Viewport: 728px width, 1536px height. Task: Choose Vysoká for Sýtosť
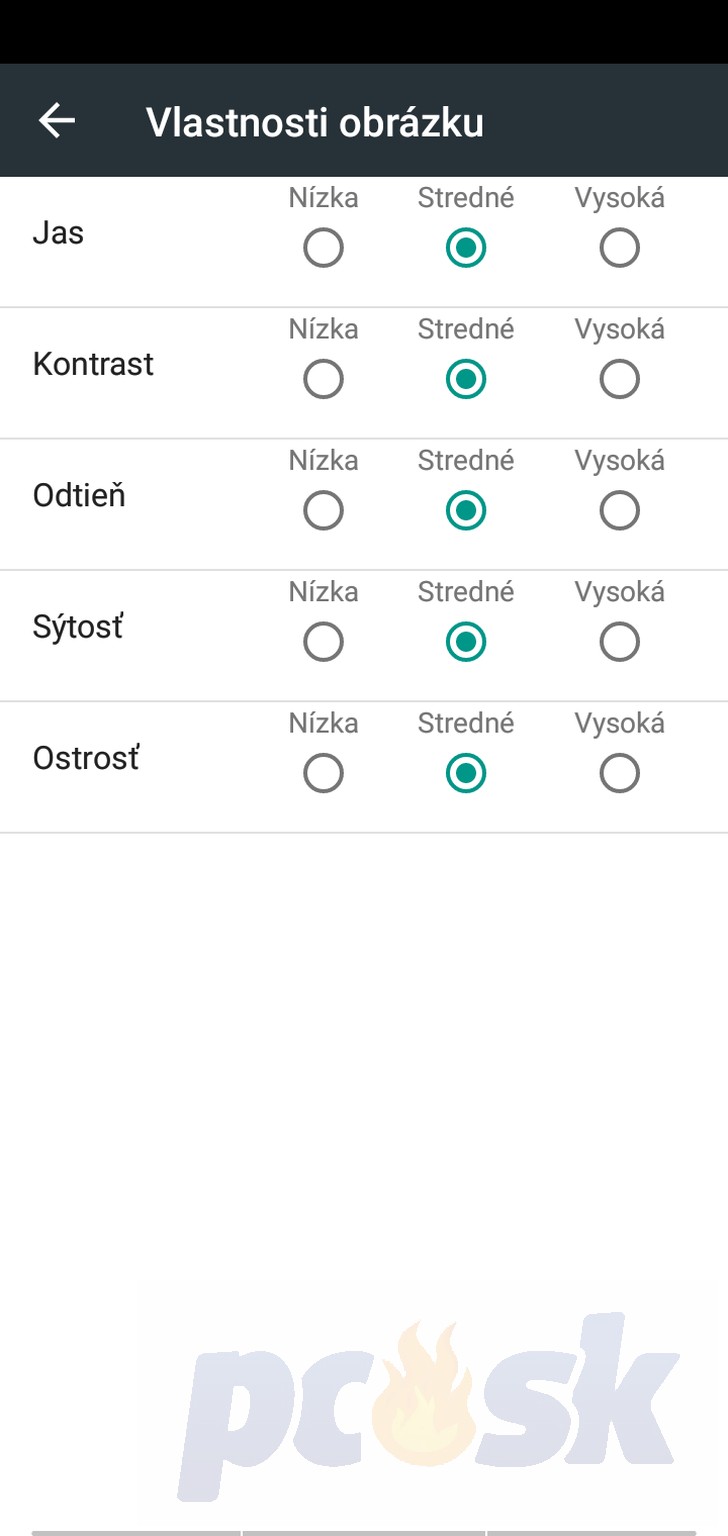pyautogui.click(x=620, y=642)
